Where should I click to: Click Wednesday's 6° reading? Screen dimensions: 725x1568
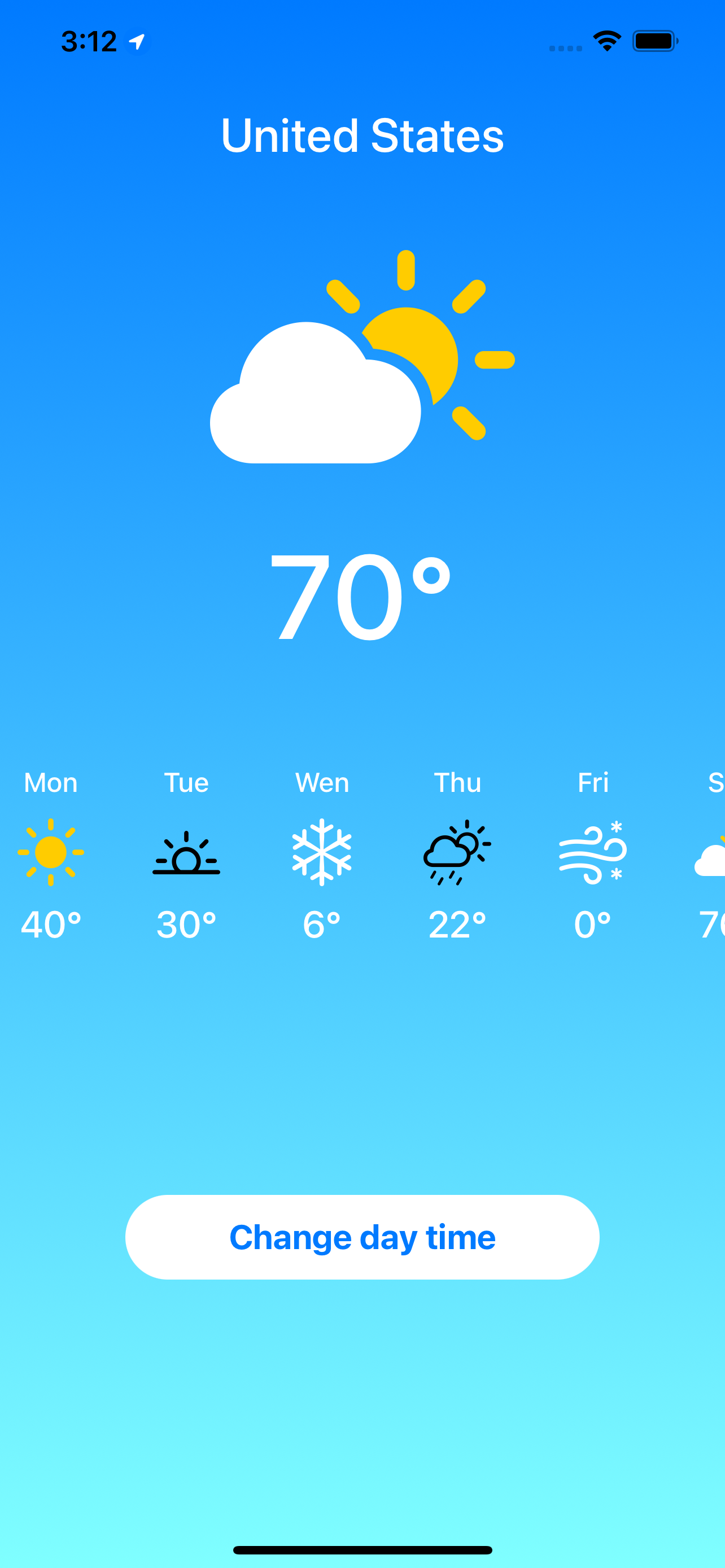tap(322, 923)
